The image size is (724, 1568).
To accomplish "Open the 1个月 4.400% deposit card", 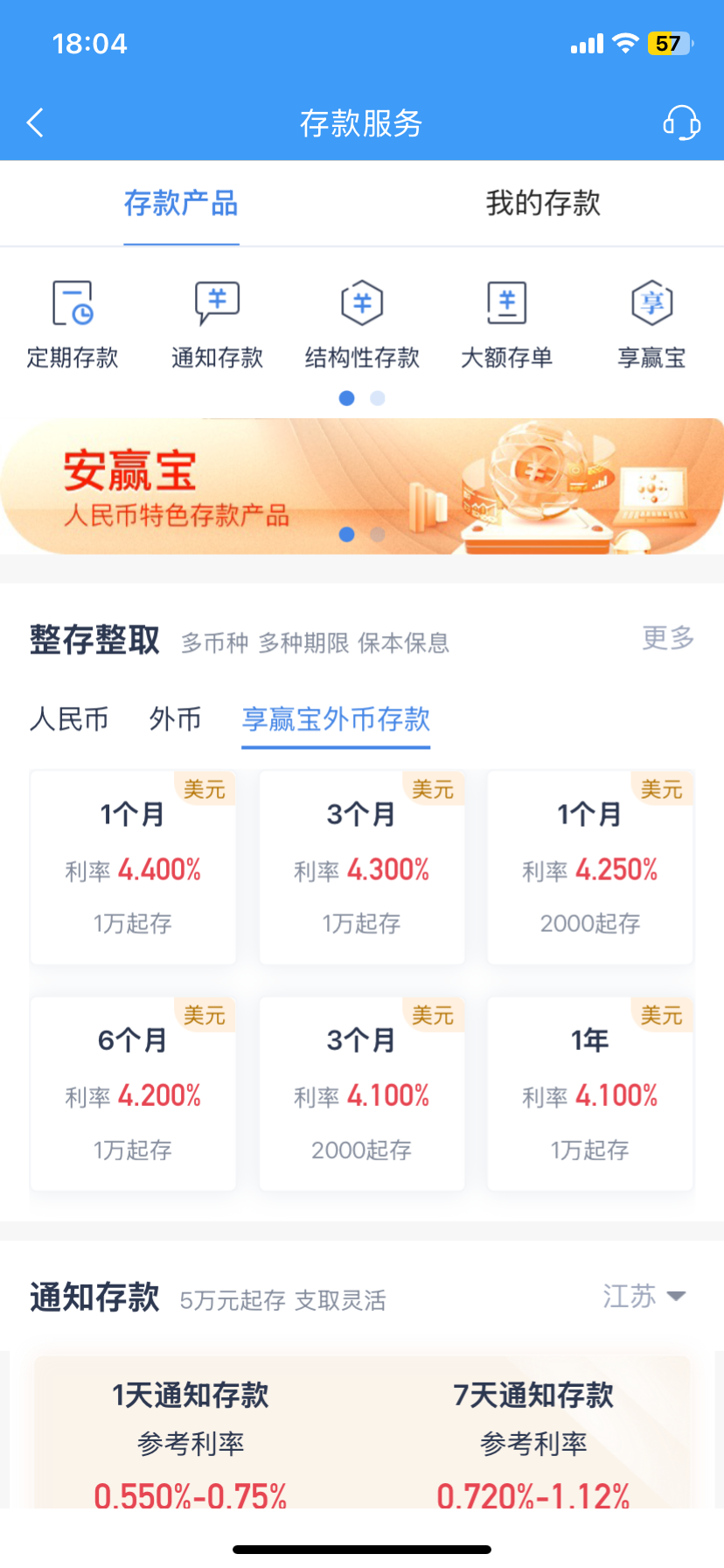I will pyautogui.click(x=133, y=868).
